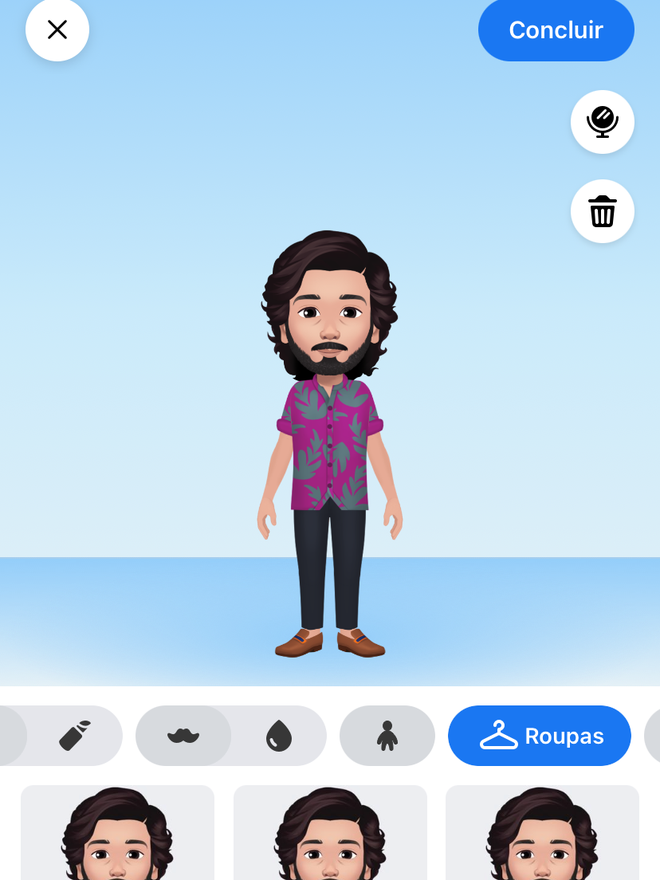Switch to the lipstick makeup tab
The height and width of the screenshot is (880, 660).
[75, 736]
